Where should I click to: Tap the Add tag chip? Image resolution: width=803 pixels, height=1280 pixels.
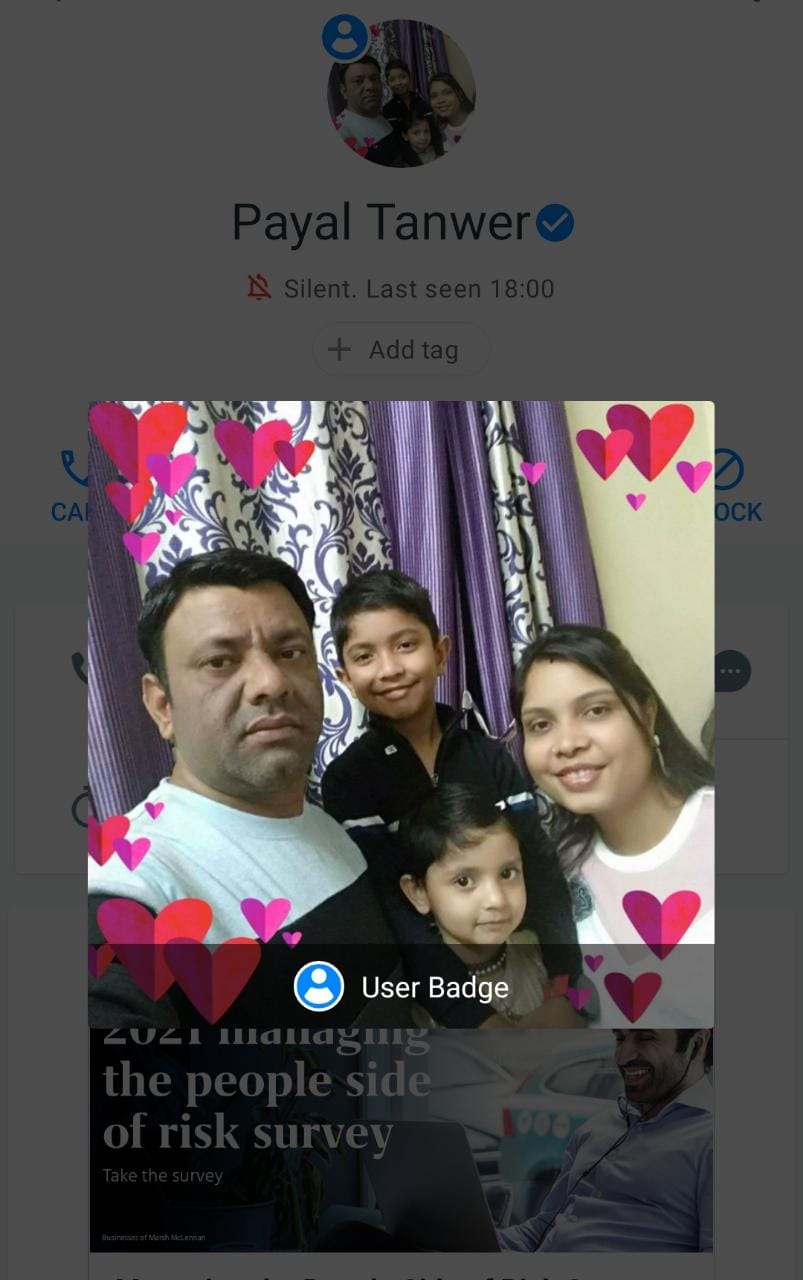[401, 350]
